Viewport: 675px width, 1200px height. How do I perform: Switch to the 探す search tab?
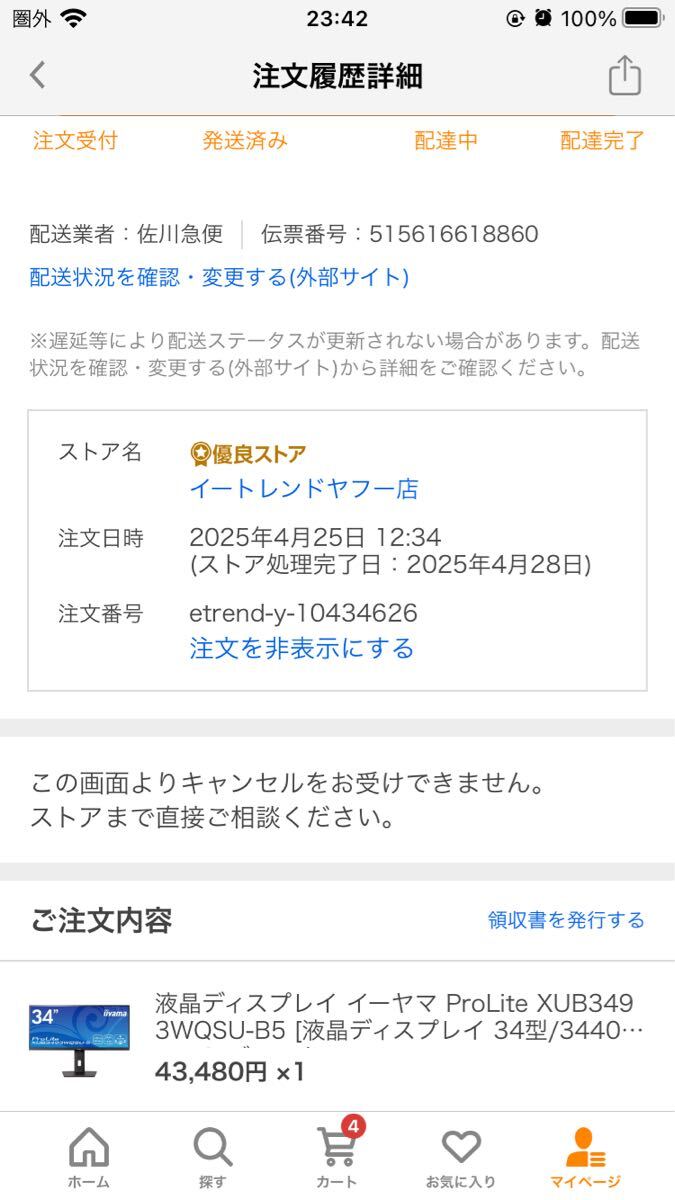pyautogui.click(x=212, y=1156)
